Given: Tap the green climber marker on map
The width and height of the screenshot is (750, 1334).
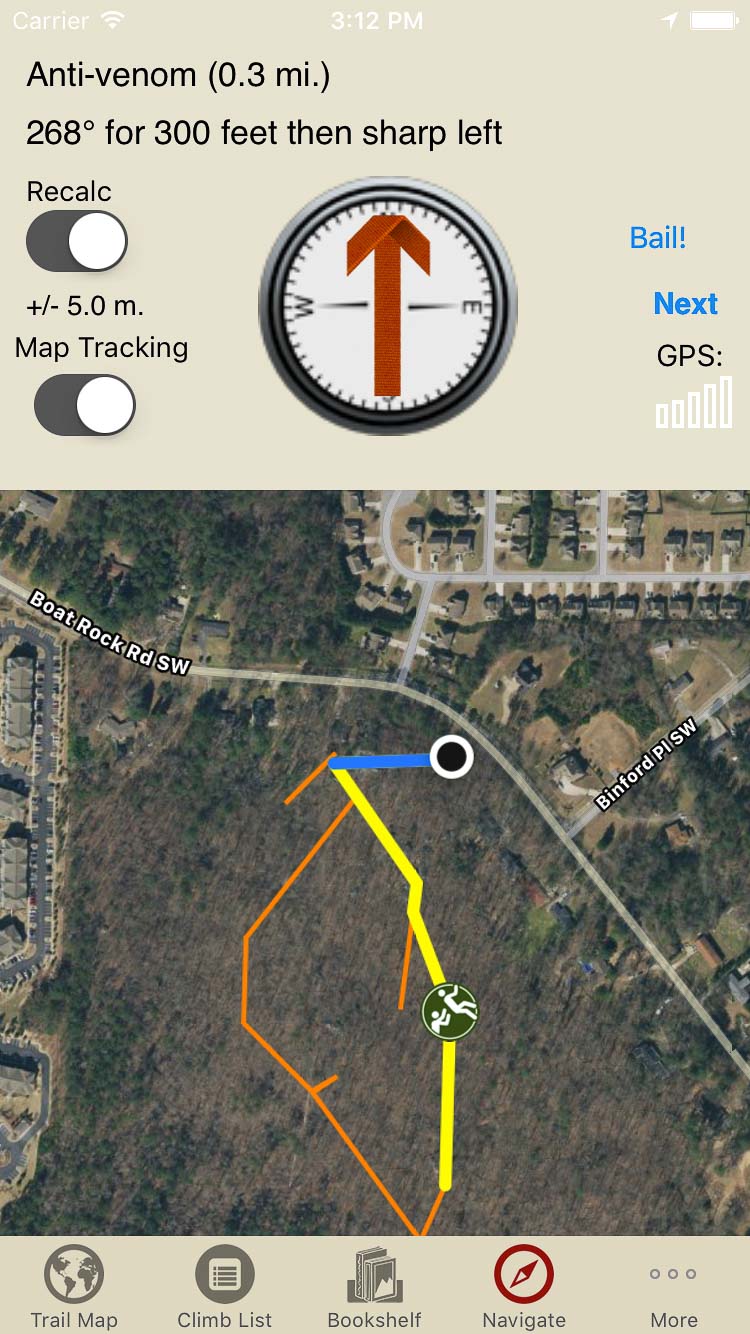Looking at the screenshot, I should coord(450,1011).
